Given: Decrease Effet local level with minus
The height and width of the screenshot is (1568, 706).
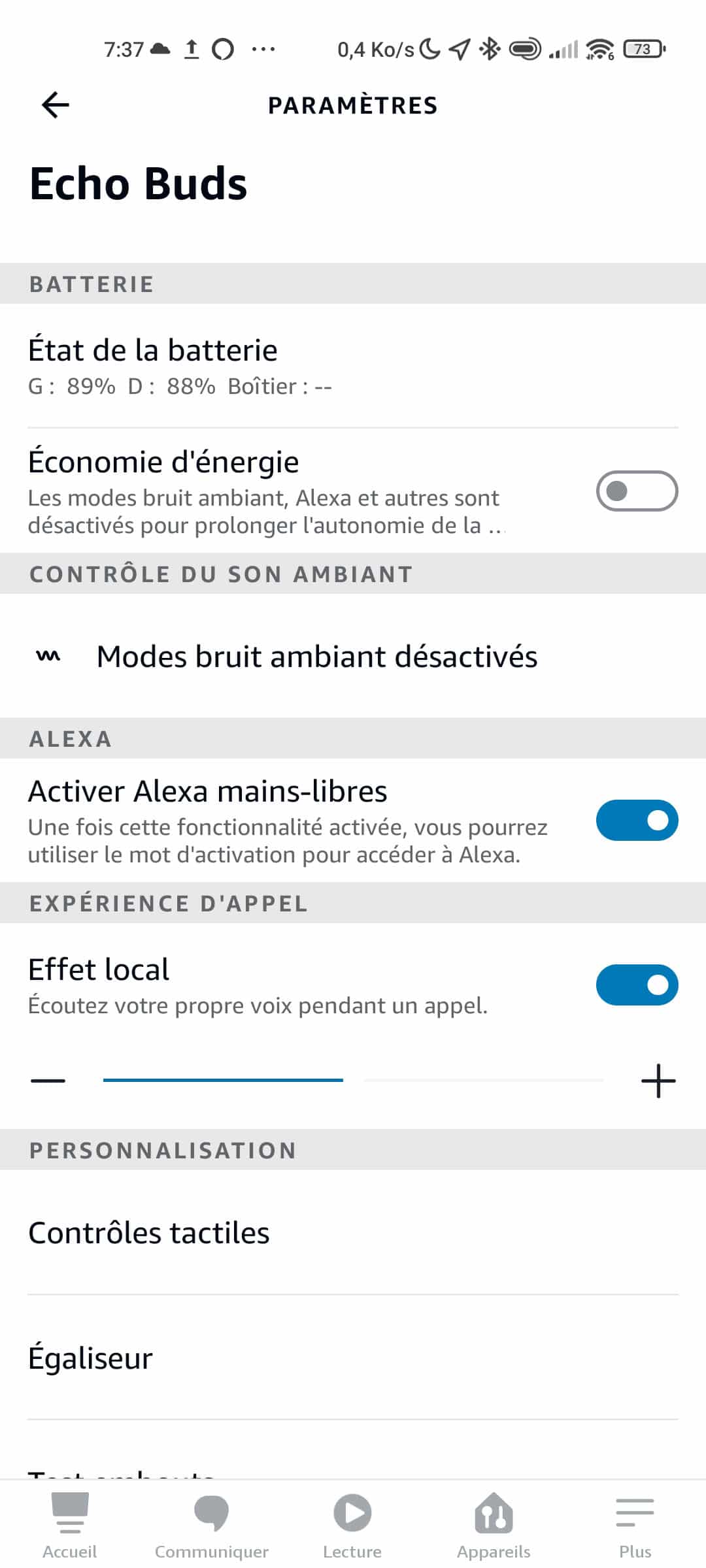Looking at the screenshot, I should pos(48,1081).
